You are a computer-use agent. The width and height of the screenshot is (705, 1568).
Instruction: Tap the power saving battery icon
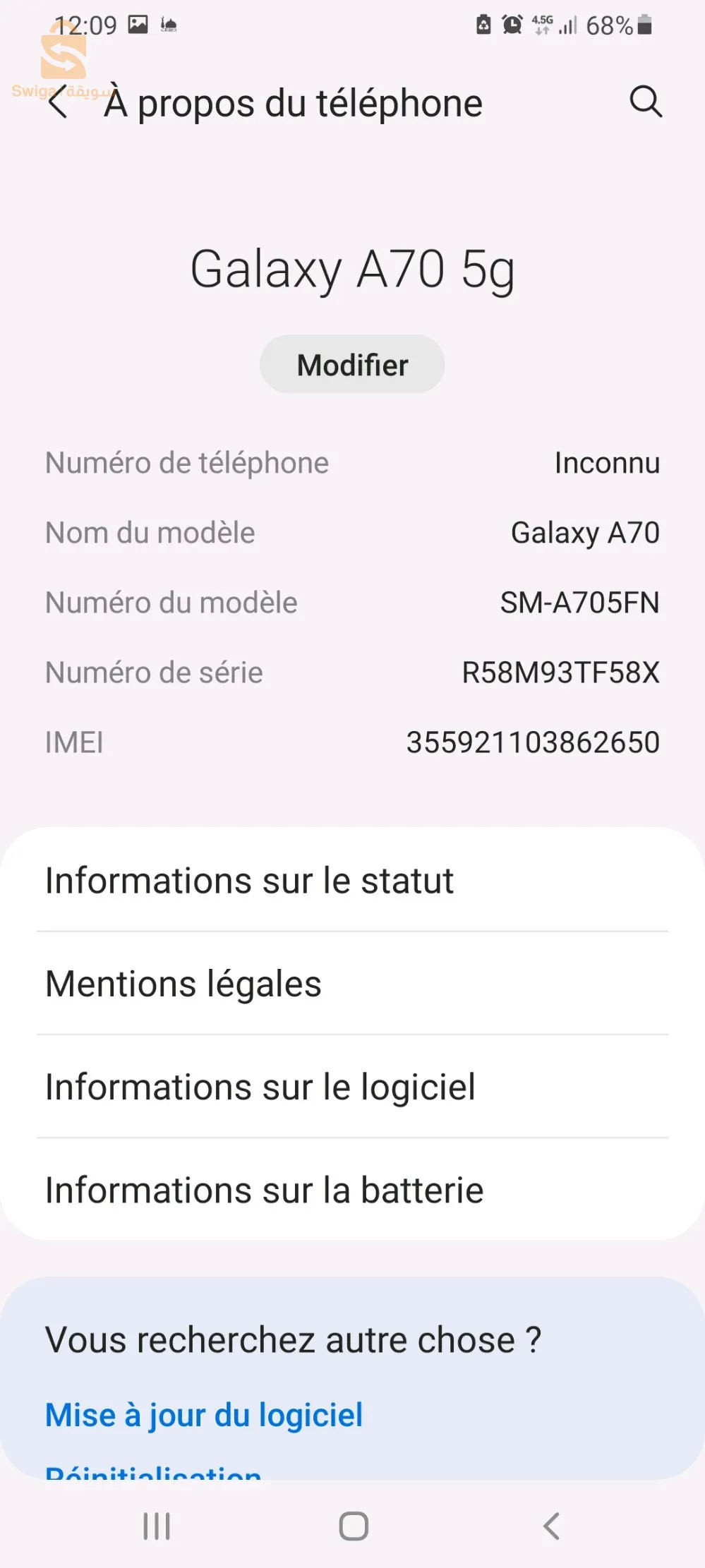click(x=482, y=23)
